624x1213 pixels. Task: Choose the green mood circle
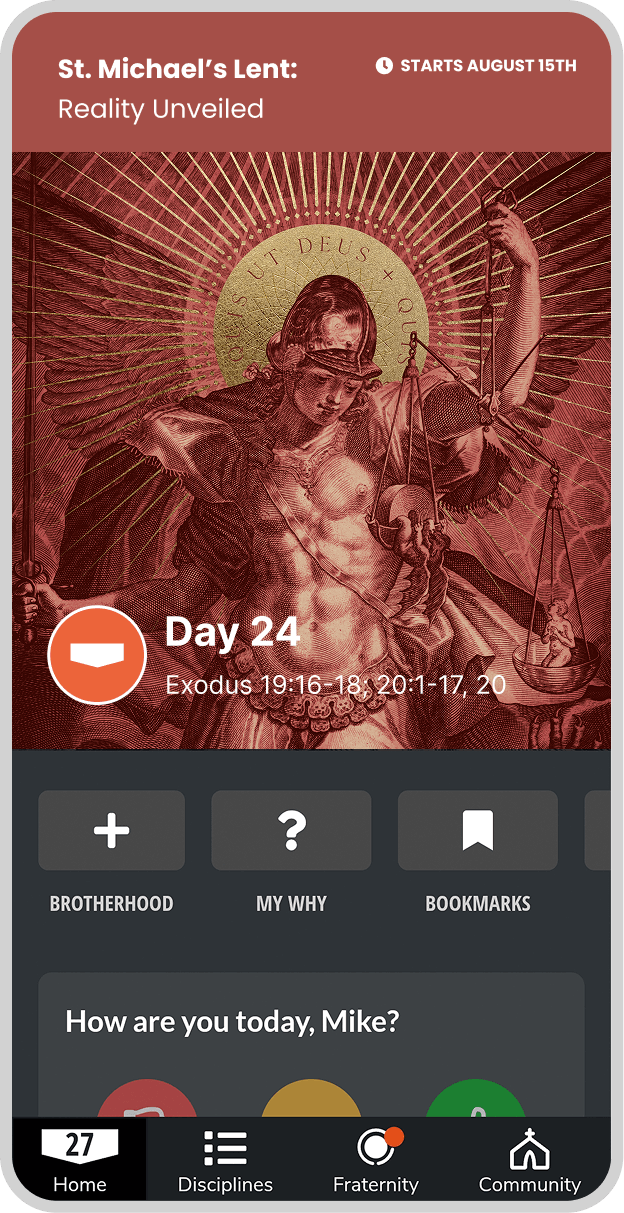pos(476,1100)
